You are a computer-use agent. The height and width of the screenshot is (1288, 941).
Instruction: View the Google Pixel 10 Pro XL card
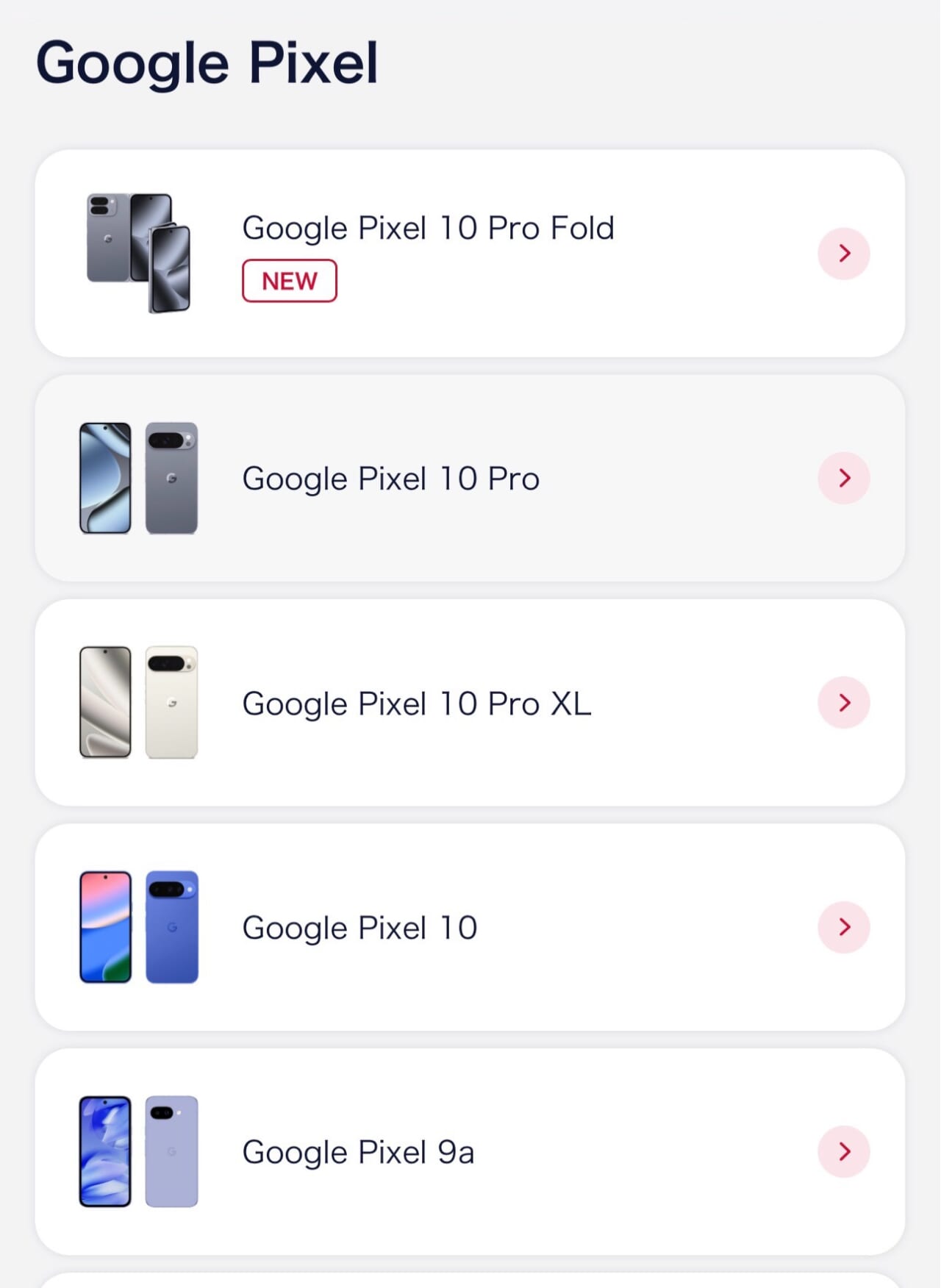(469, 703)
